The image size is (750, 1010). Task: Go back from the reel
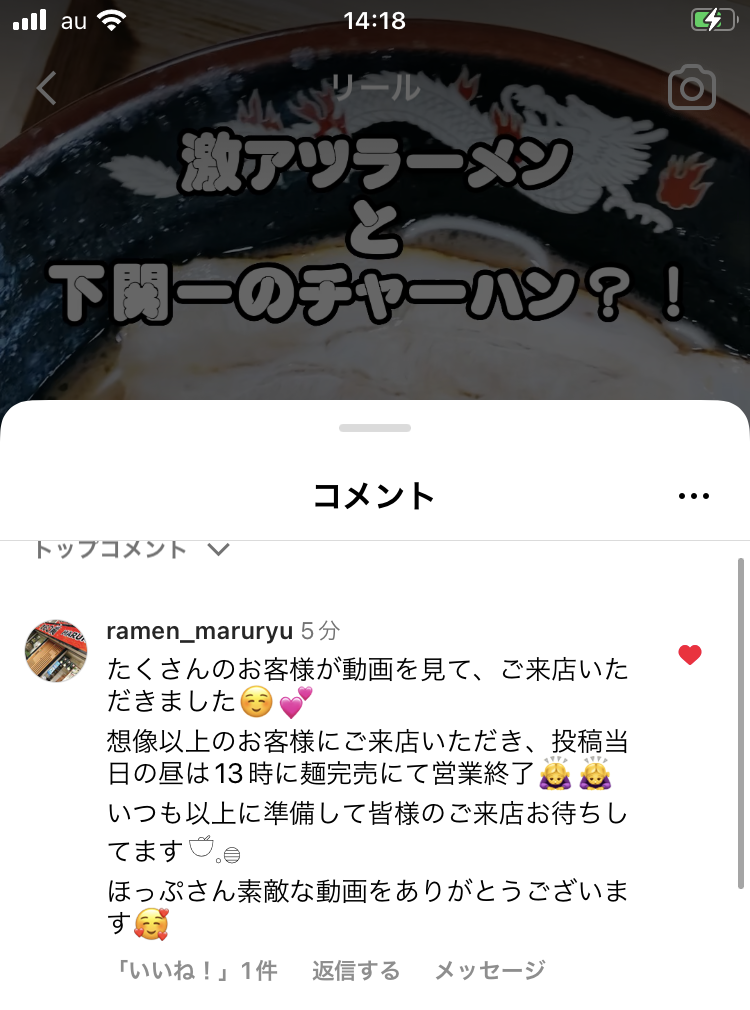46,88
